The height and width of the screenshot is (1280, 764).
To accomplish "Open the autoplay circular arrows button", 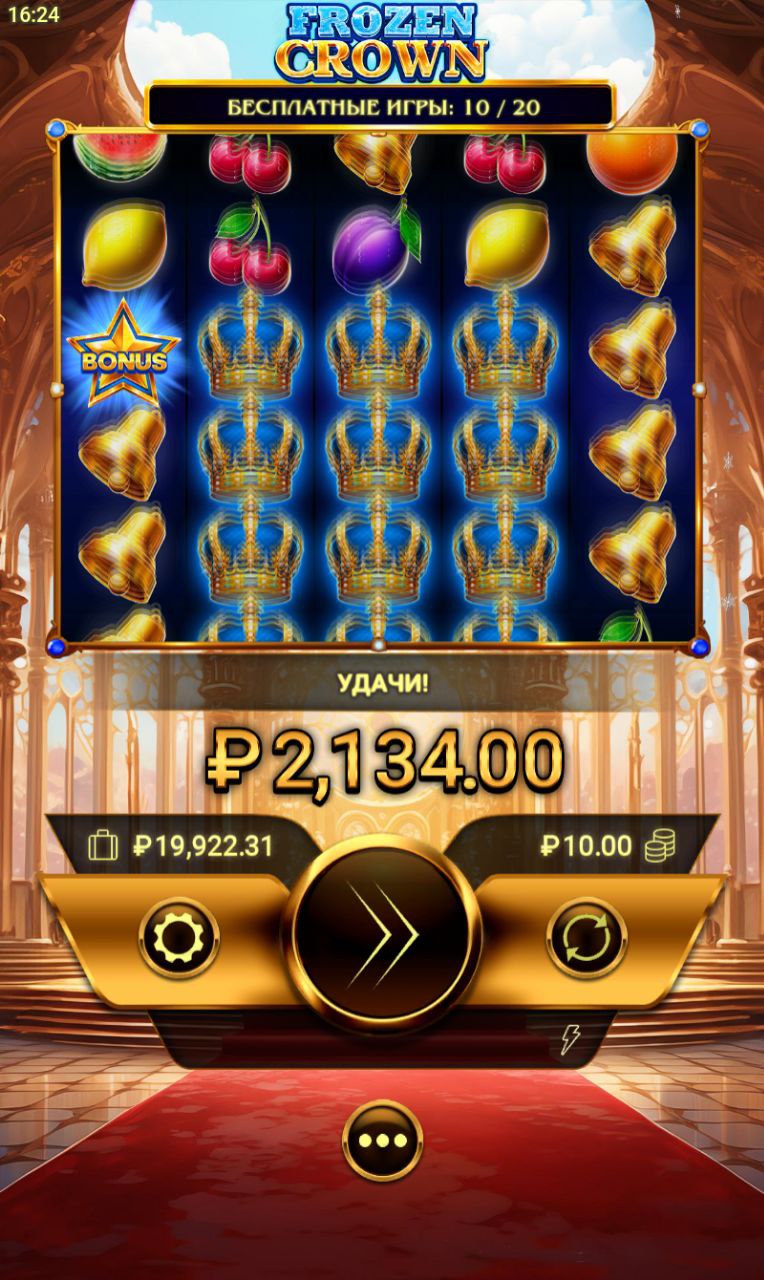I will tap(587, 938).
